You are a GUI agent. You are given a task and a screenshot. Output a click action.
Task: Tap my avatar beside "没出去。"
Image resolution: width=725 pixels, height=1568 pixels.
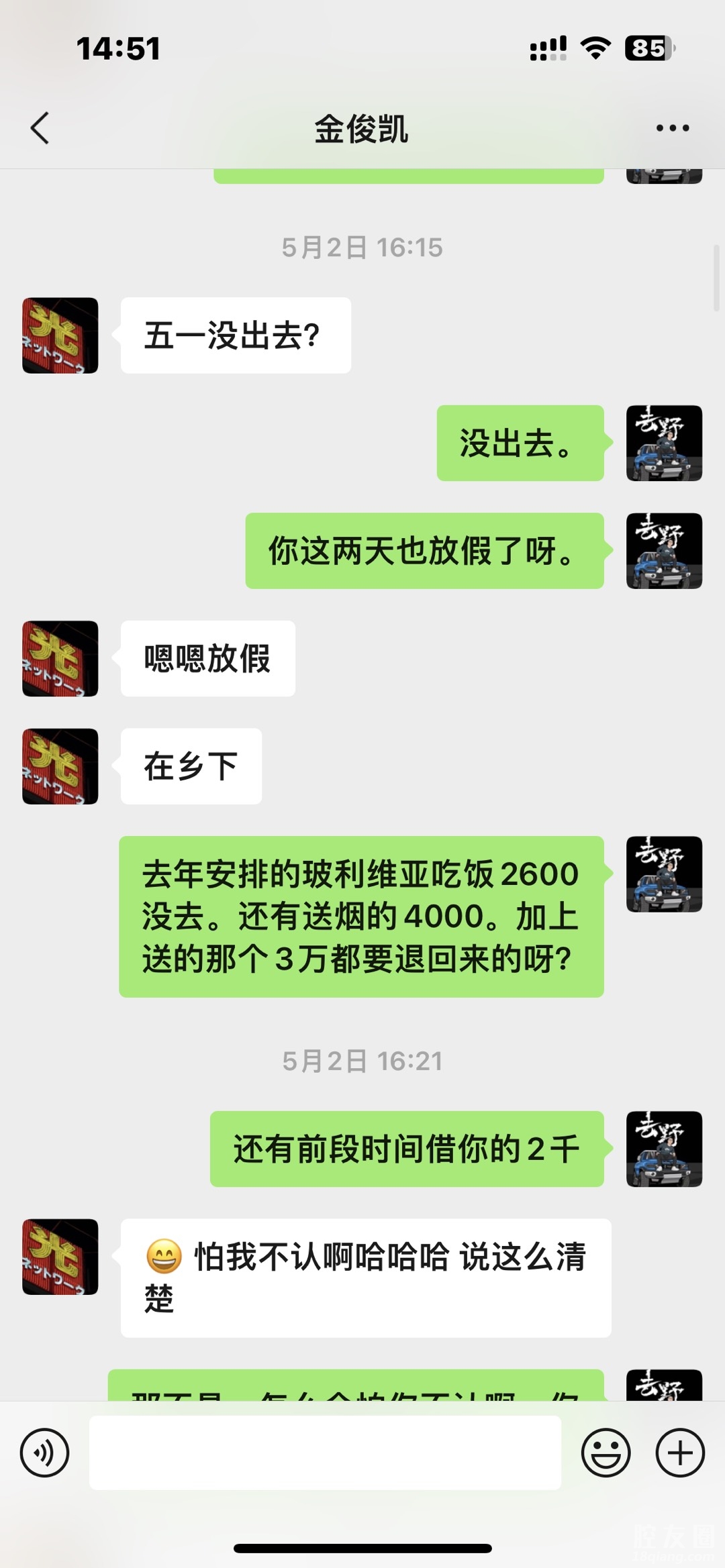pyautogui.click(x=664, y=443)
